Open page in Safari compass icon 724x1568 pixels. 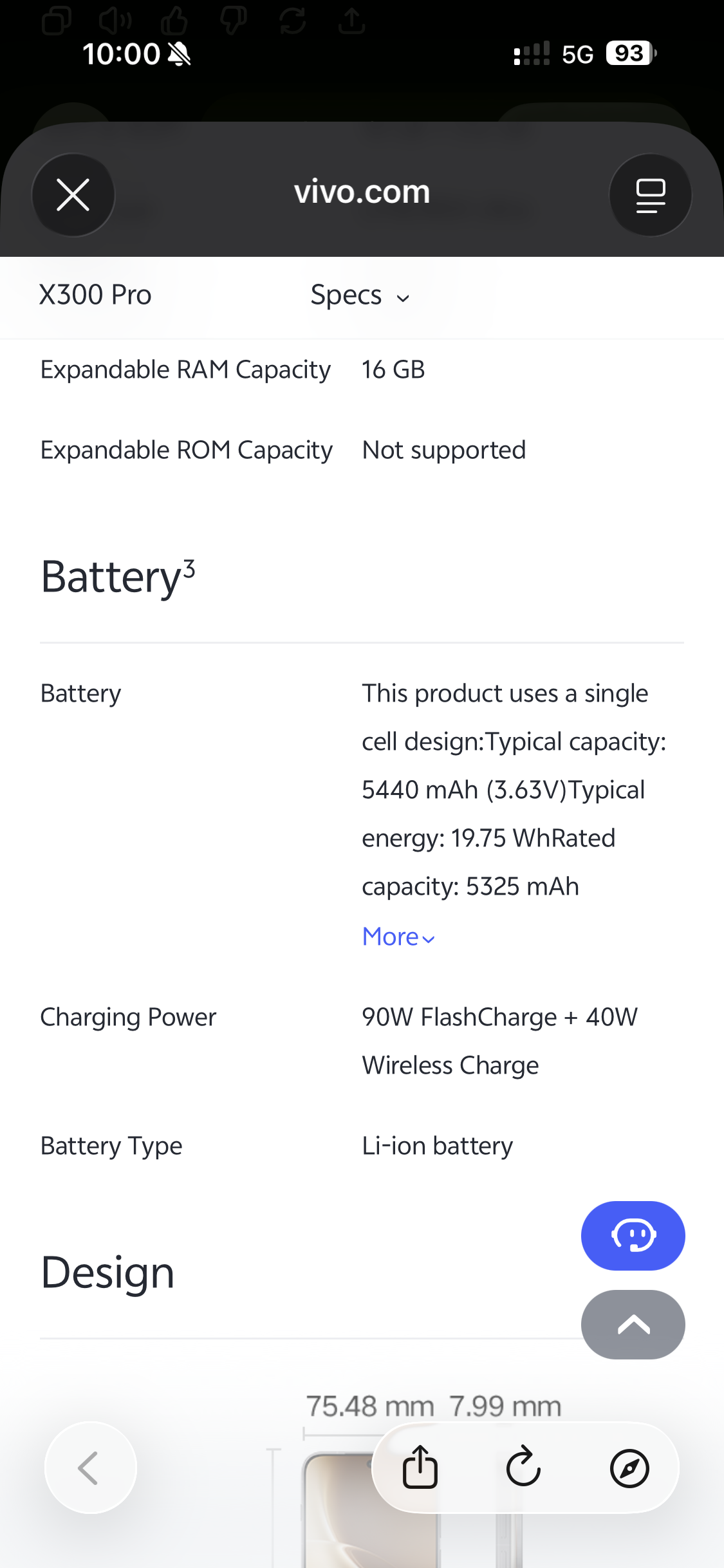click(629, 1468)
